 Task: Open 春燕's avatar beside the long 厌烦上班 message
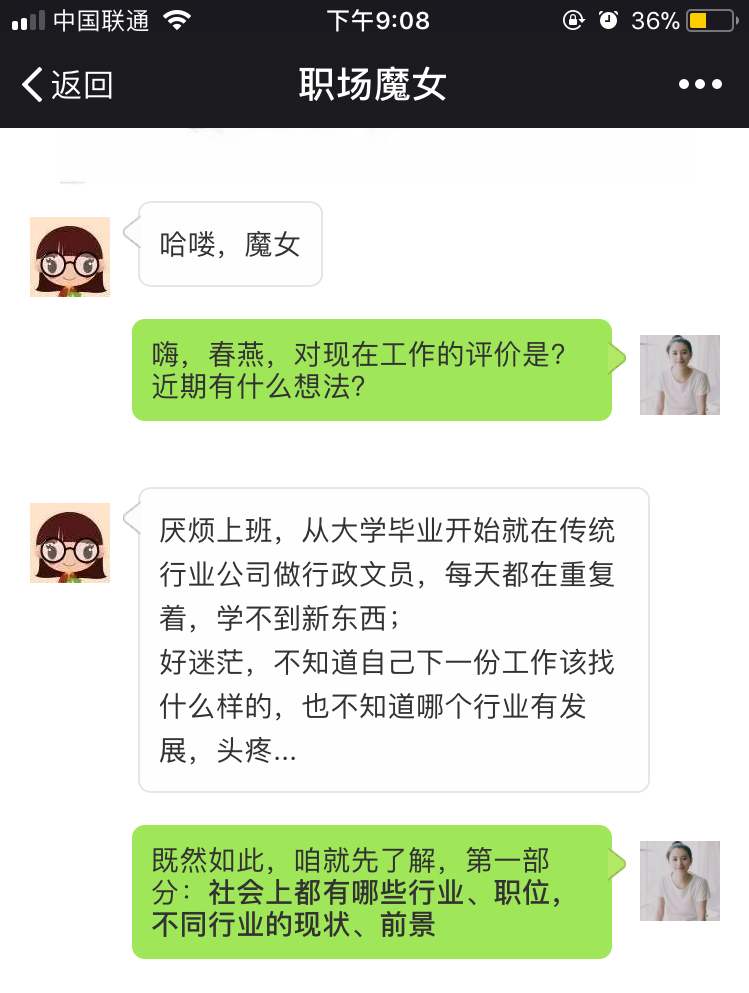(x=69, y=542)
